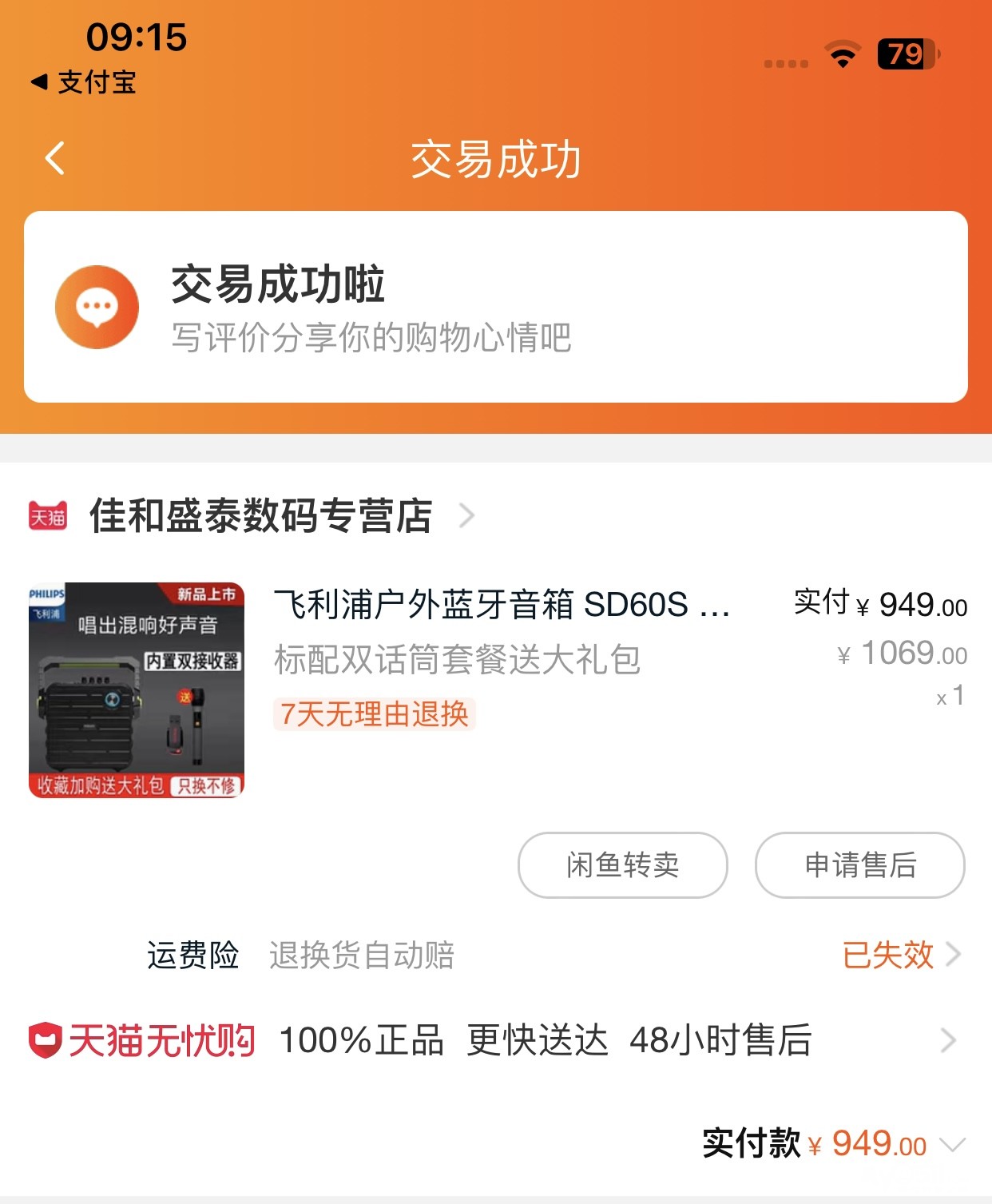992x1204 pixels.
Task: Open the 交易成功啦 review card
Action: click(495, 307)
